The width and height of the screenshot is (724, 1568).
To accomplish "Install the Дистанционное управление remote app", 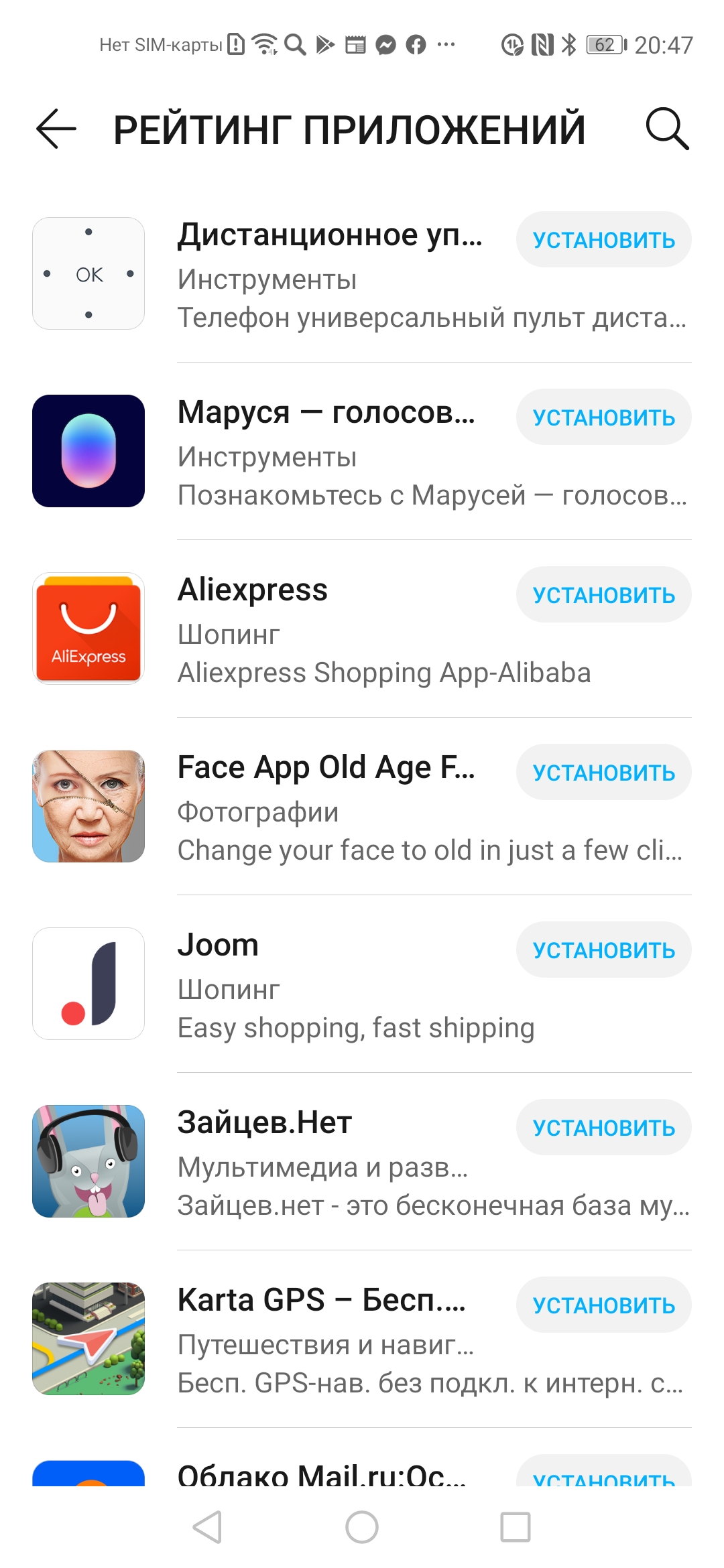I will point(603,240).
